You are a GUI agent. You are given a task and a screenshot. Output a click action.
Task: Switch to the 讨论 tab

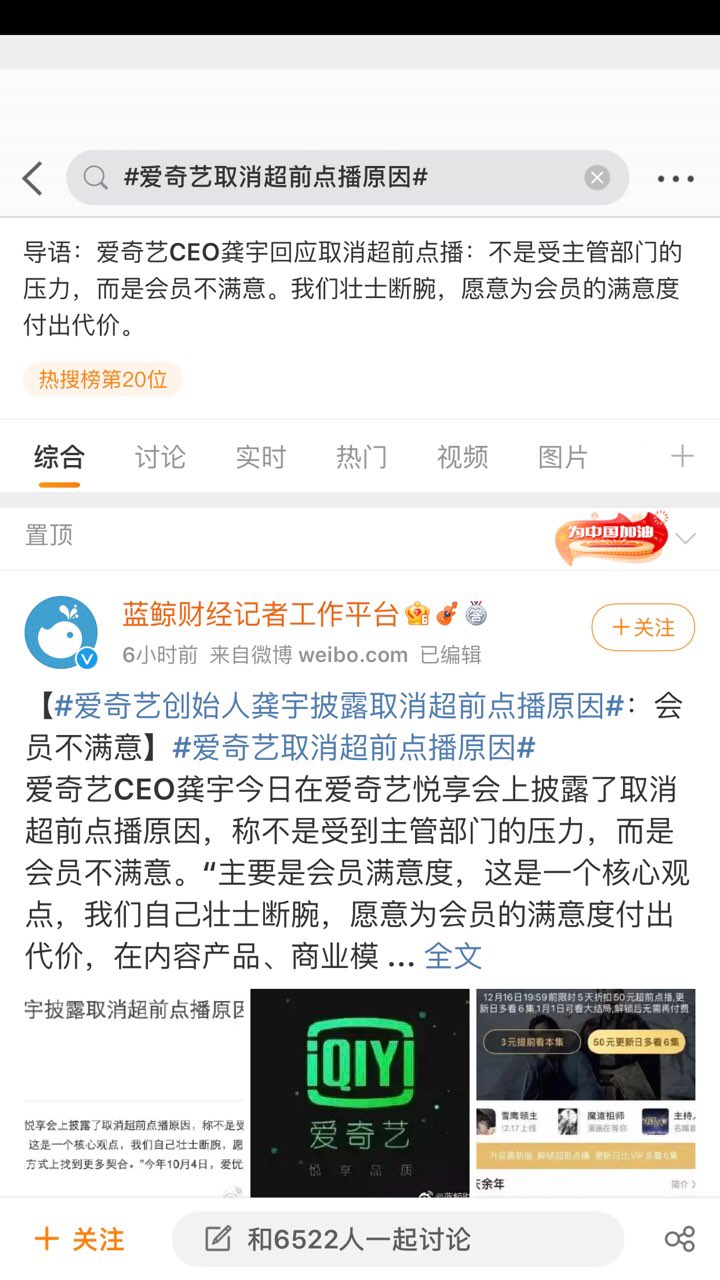tap(160, 458)
